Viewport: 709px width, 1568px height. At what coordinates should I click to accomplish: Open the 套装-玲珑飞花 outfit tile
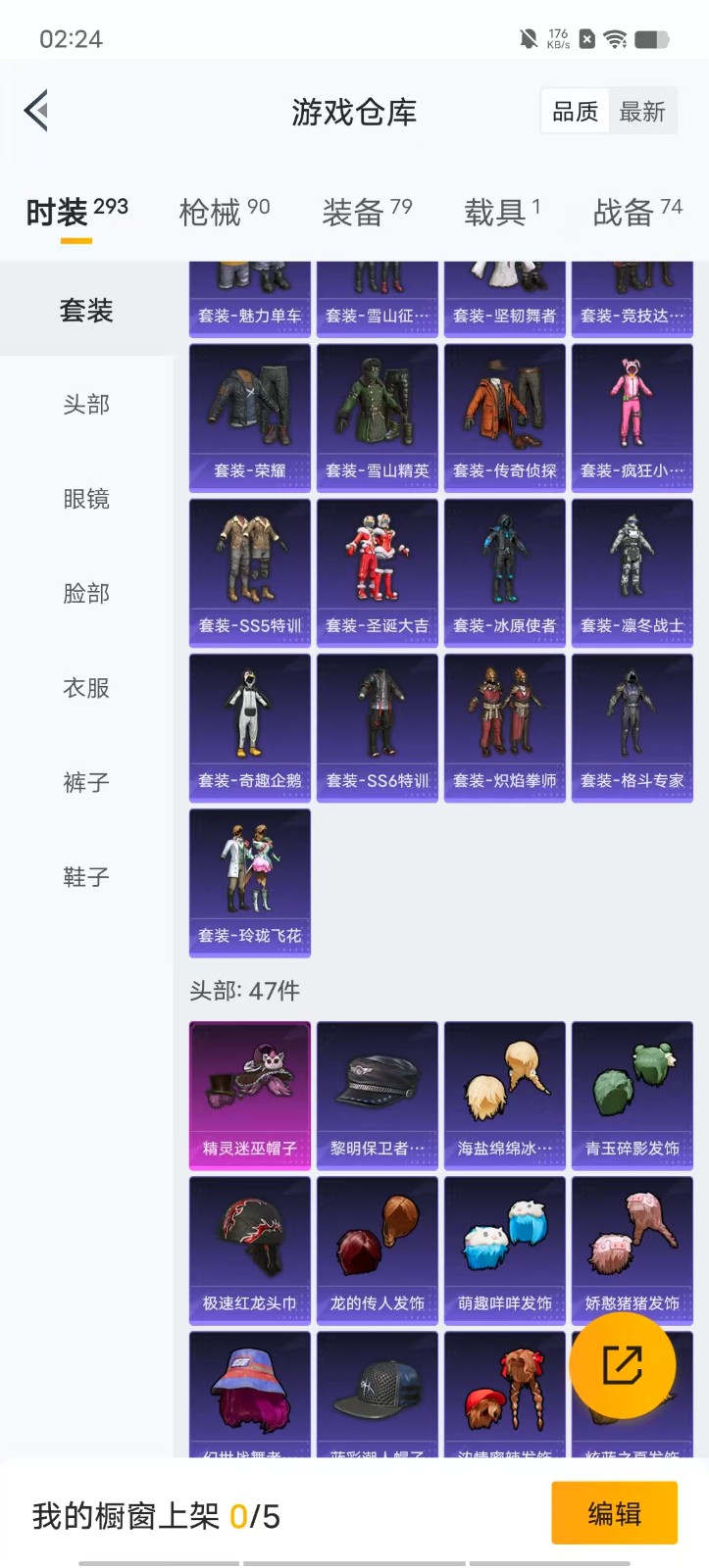249,882
